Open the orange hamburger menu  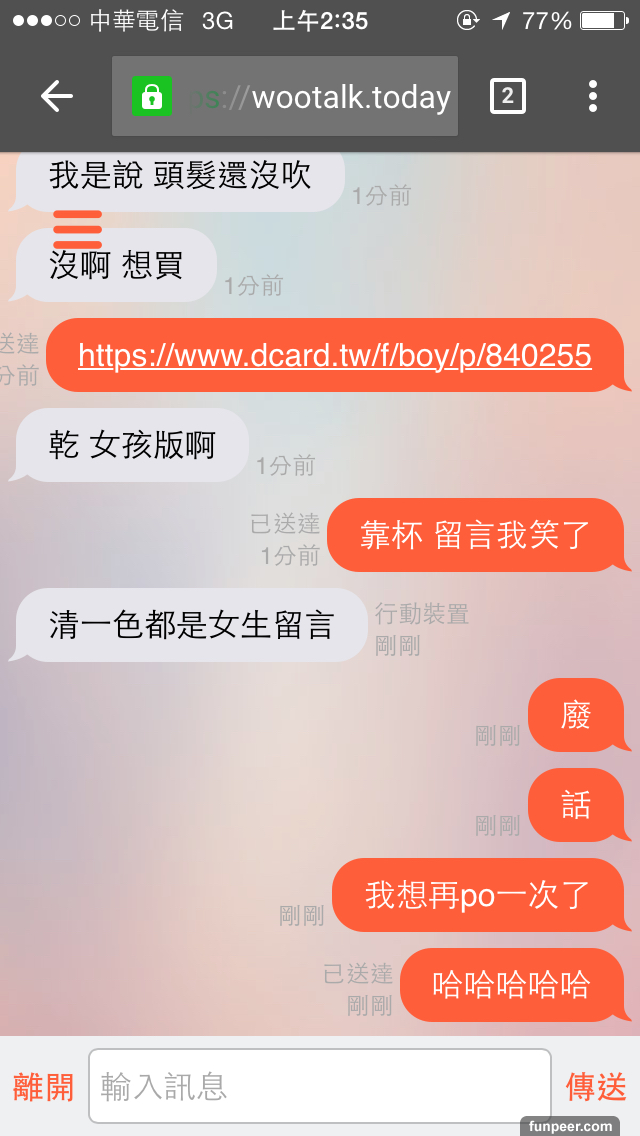click(77, 229)
